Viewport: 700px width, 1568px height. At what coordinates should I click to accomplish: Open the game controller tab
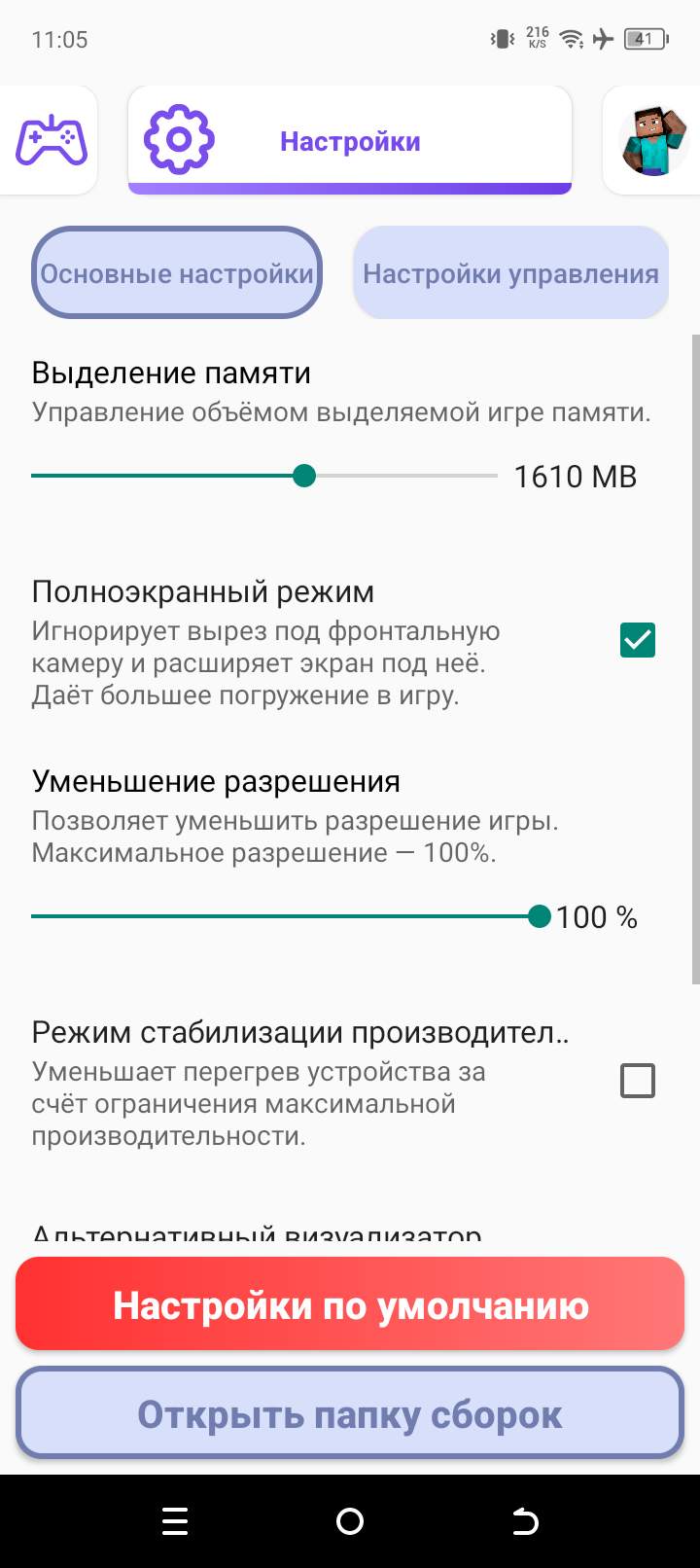pyautogui.click(x=51, y=141)
